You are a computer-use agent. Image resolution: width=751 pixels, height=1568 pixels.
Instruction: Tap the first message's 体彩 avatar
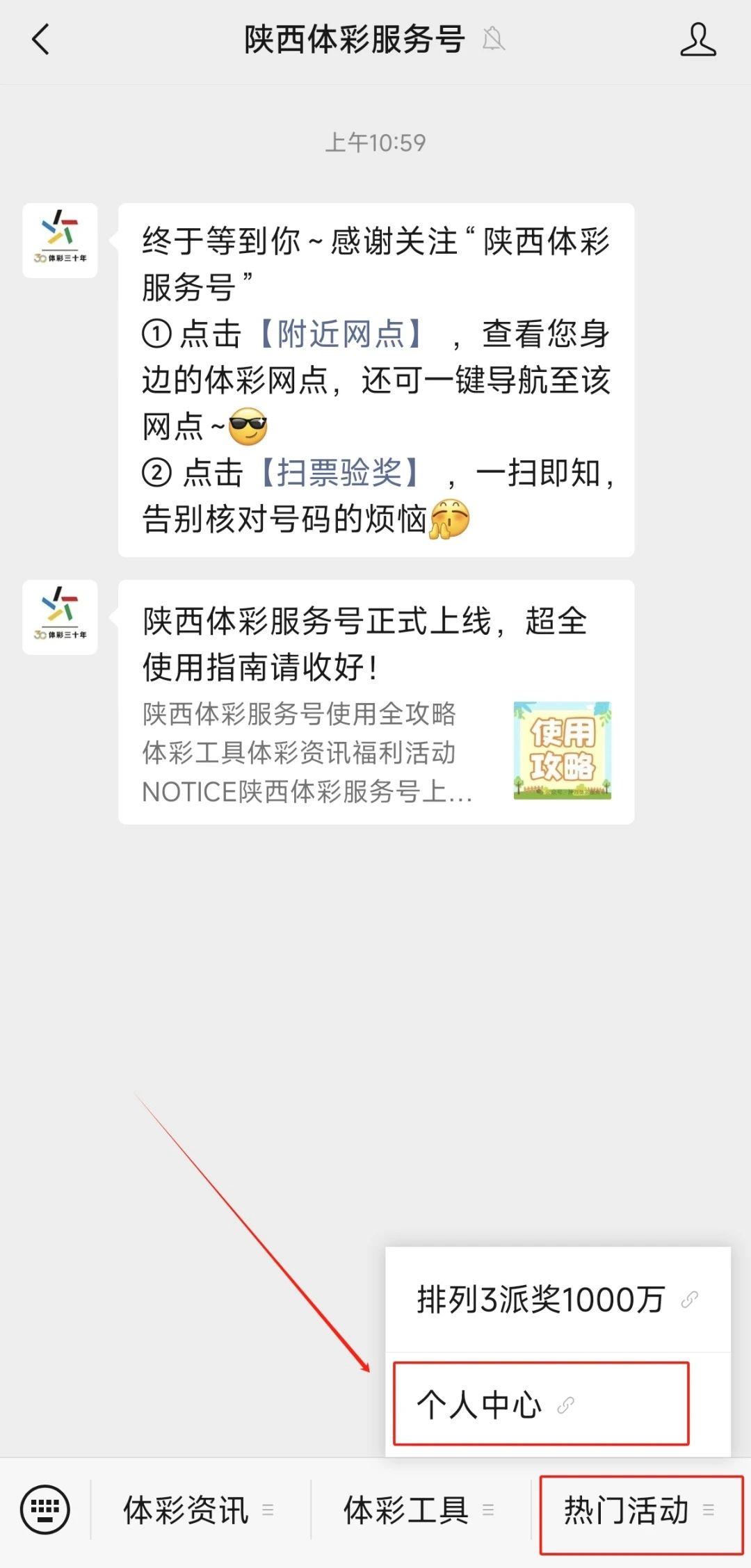coord(60,241)
